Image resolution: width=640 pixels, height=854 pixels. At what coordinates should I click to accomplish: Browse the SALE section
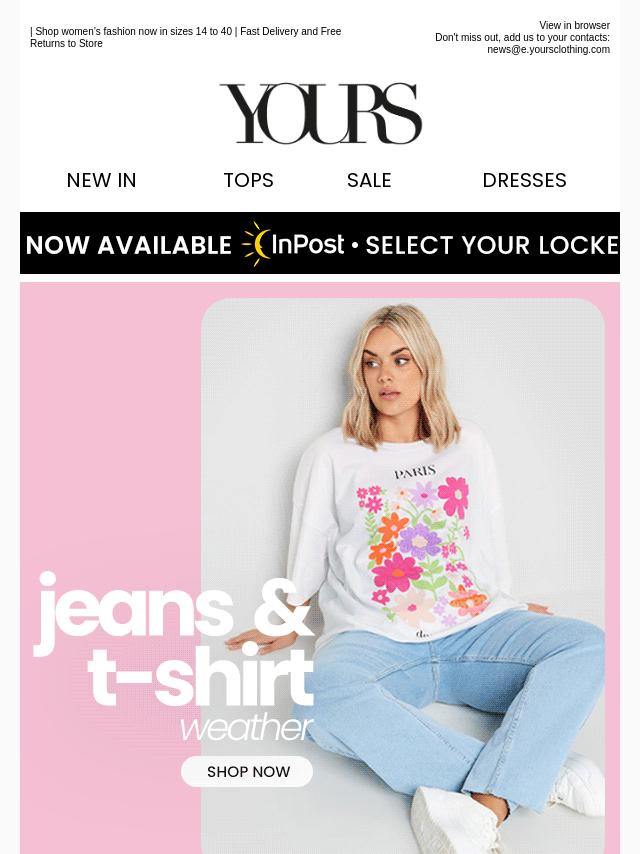[369, 181]
